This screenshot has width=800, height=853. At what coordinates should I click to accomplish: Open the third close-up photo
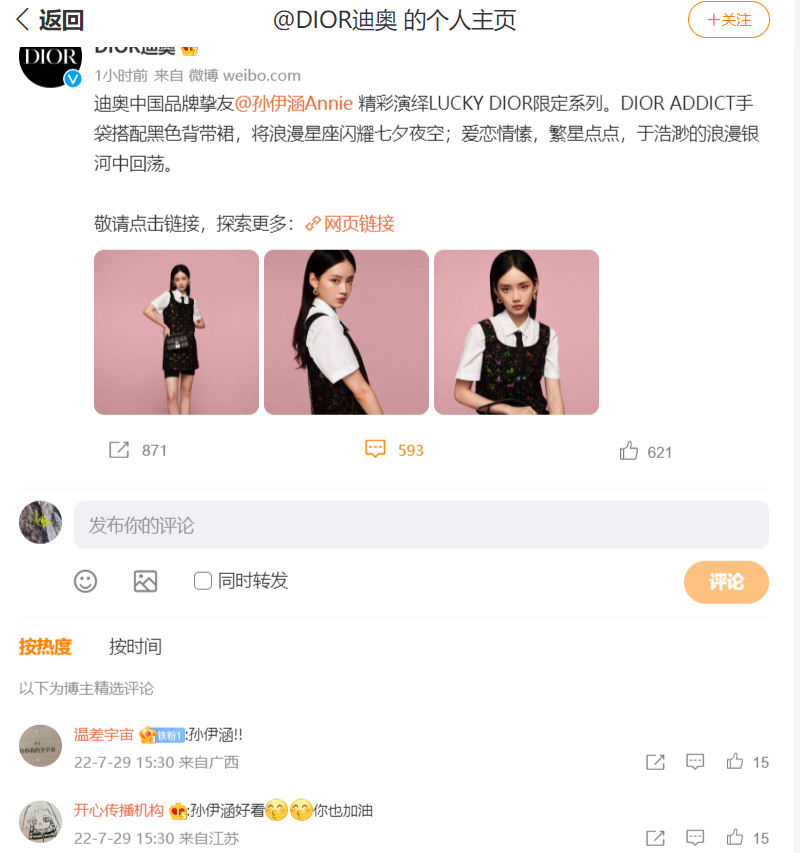(516, 332)
